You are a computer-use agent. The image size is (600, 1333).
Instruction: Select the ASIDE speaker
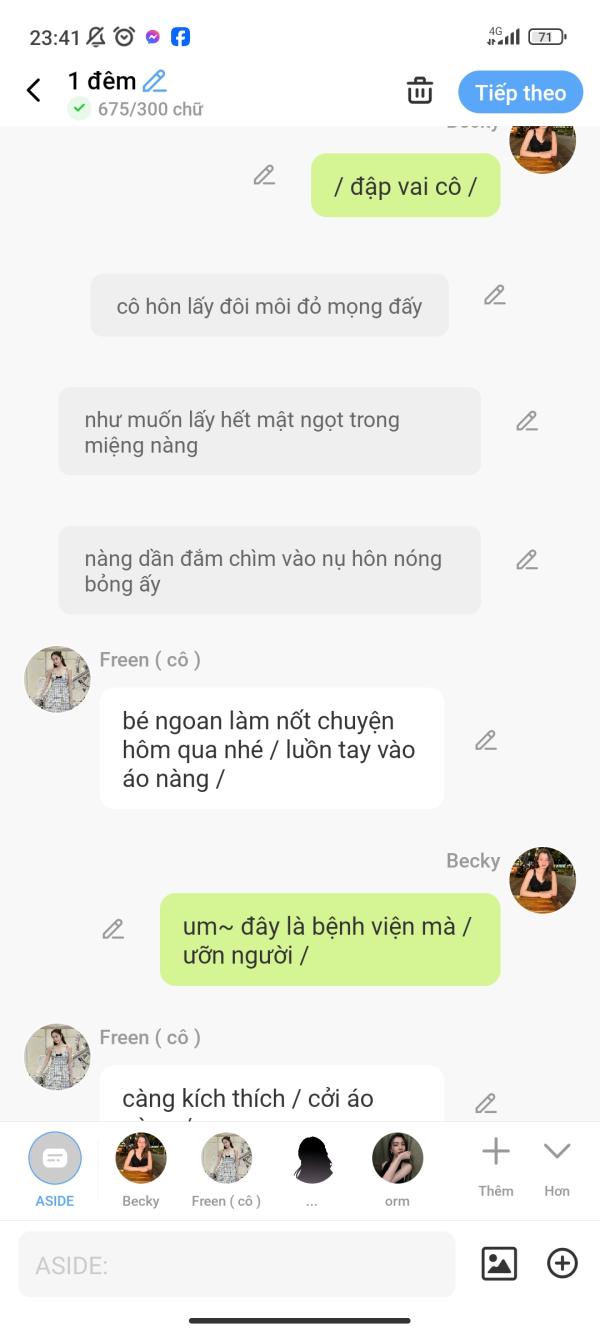click(55, 1160)
